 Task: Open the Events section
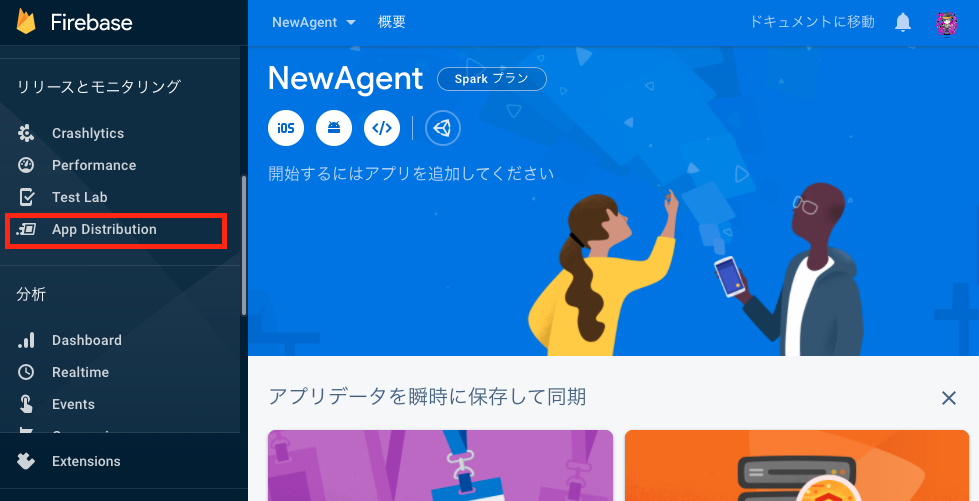coord(73,404)
